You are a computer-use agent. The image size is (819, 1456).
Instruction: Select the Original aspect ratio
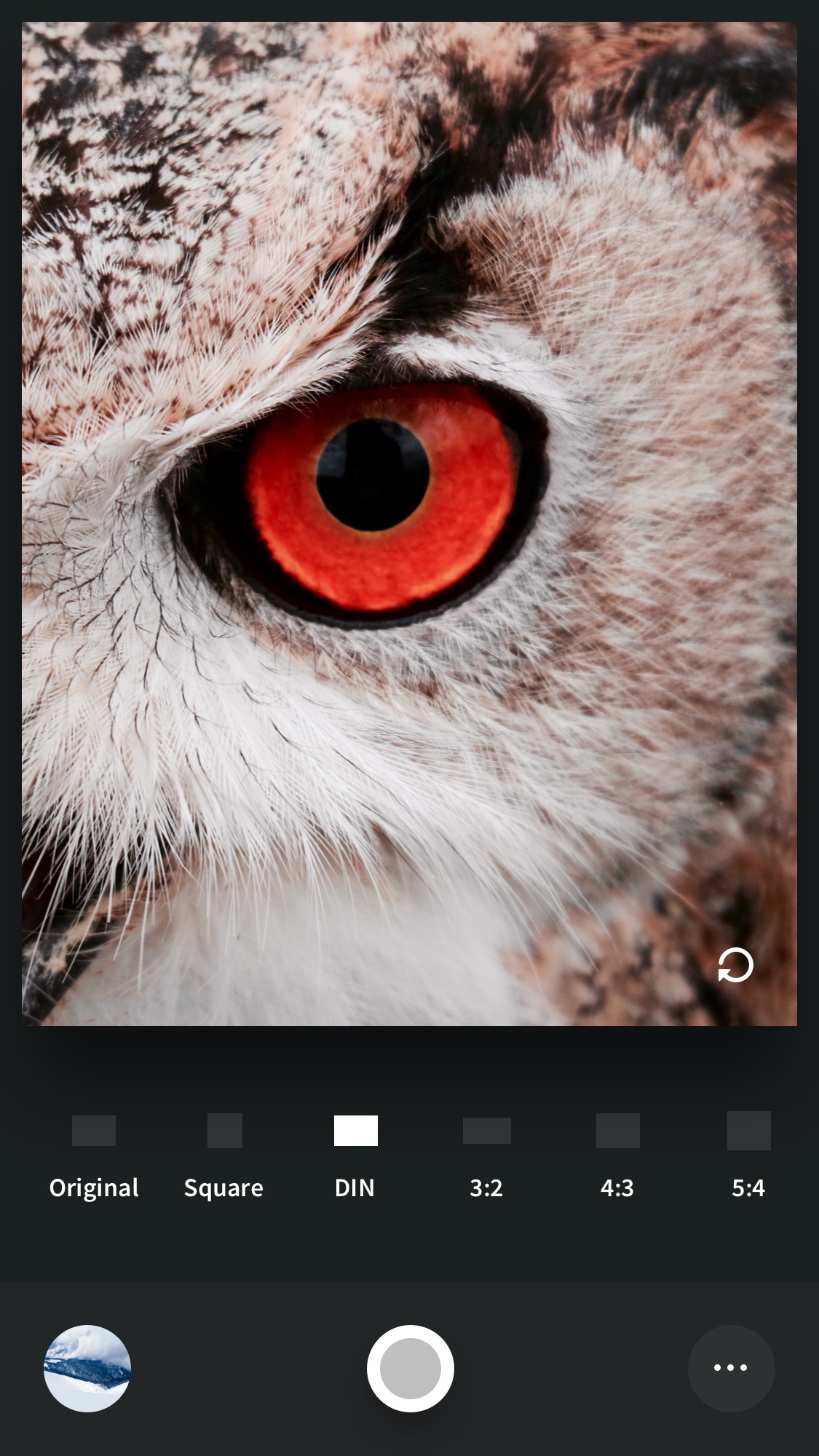[94, 1157]
